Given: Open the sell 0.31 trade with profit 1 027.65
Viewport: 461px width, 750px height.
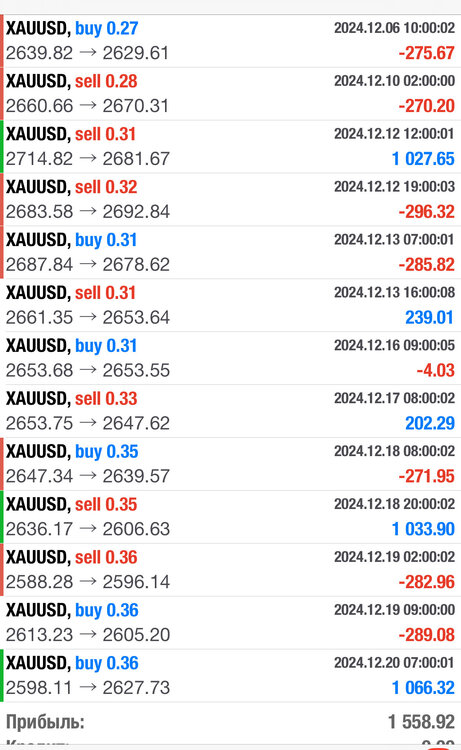Looking at the screenshot, I should (230, 147).
